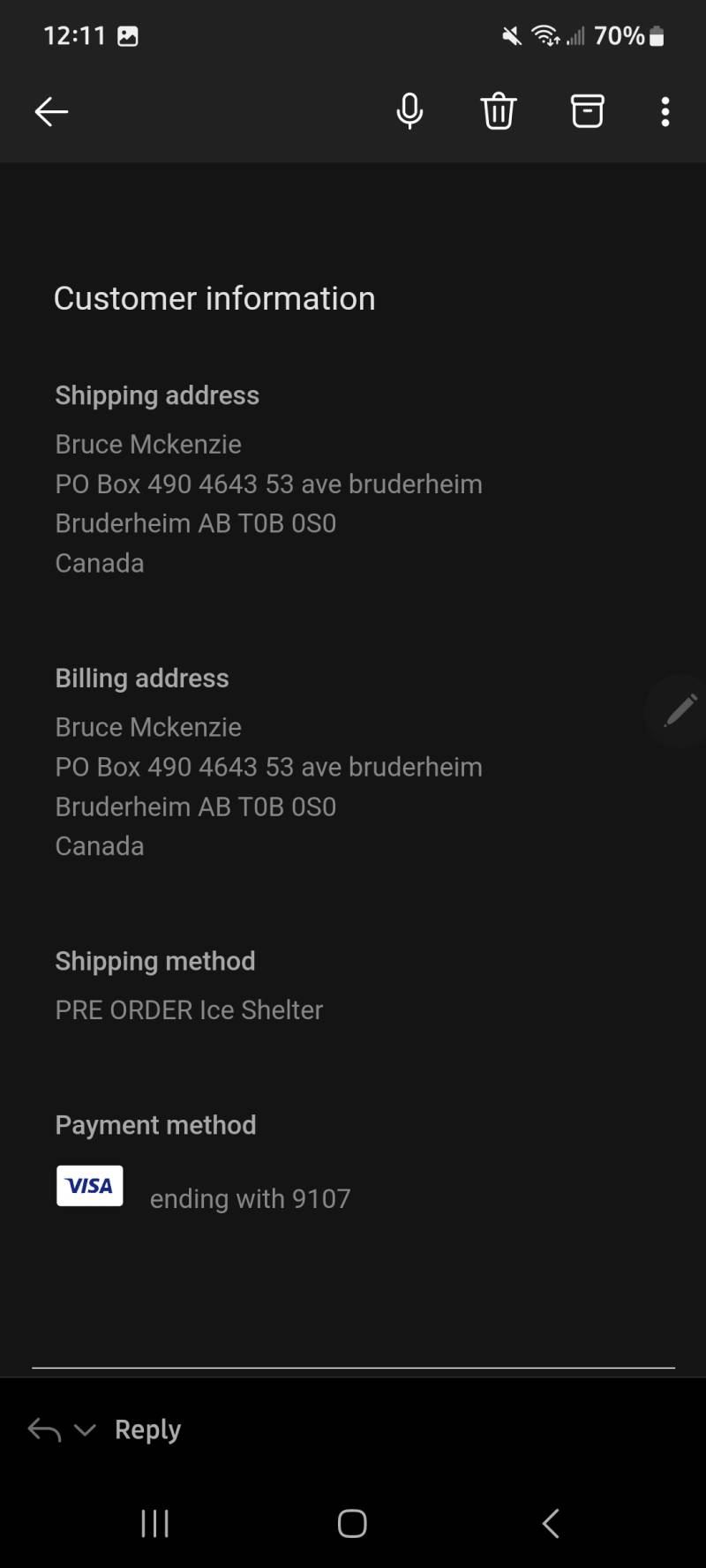This screenshot has height=1568, width=706.
Task: Open recent apps from the navigation bar
Action: [155, 1523]
